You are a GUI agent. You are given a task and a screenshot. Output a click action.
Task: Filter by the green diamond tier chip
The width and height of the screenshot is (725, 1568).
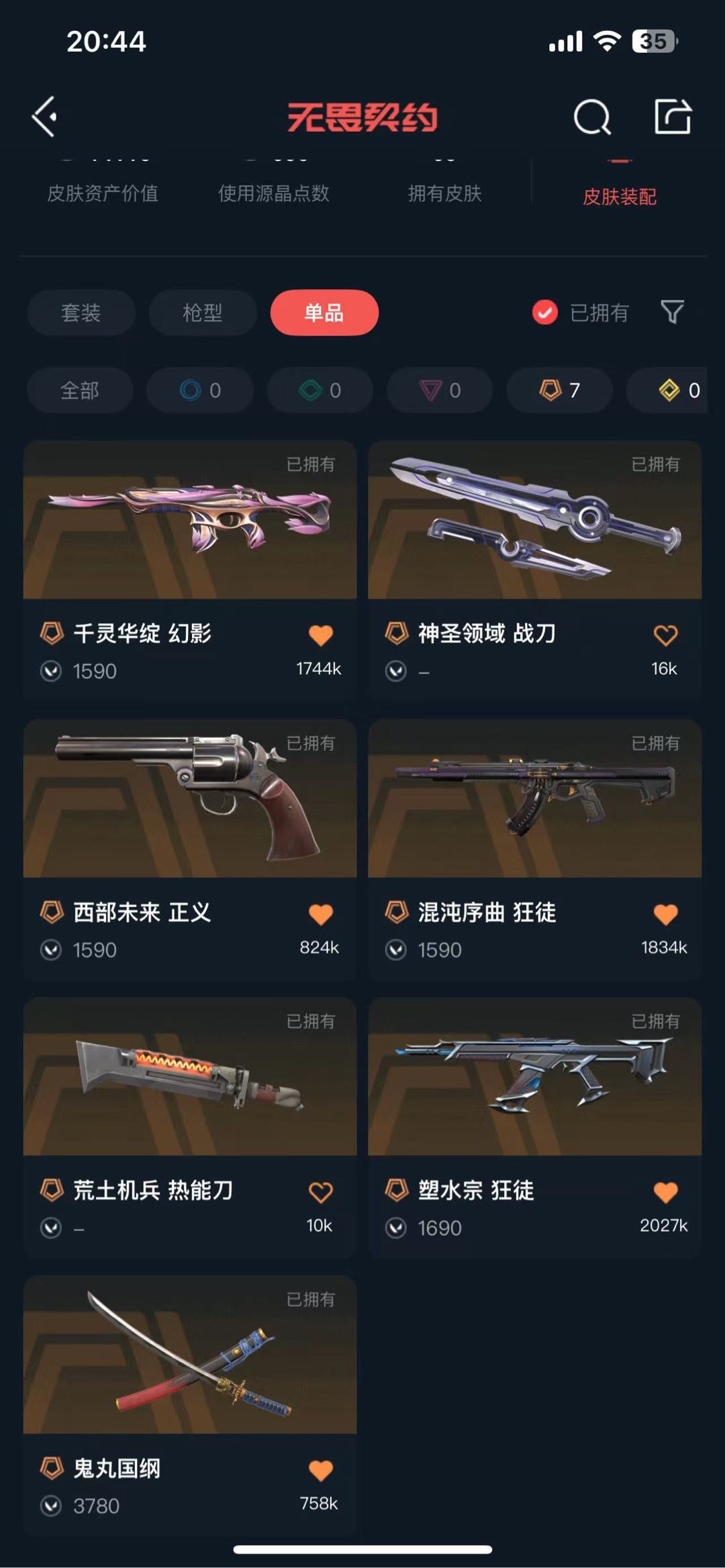320,390
